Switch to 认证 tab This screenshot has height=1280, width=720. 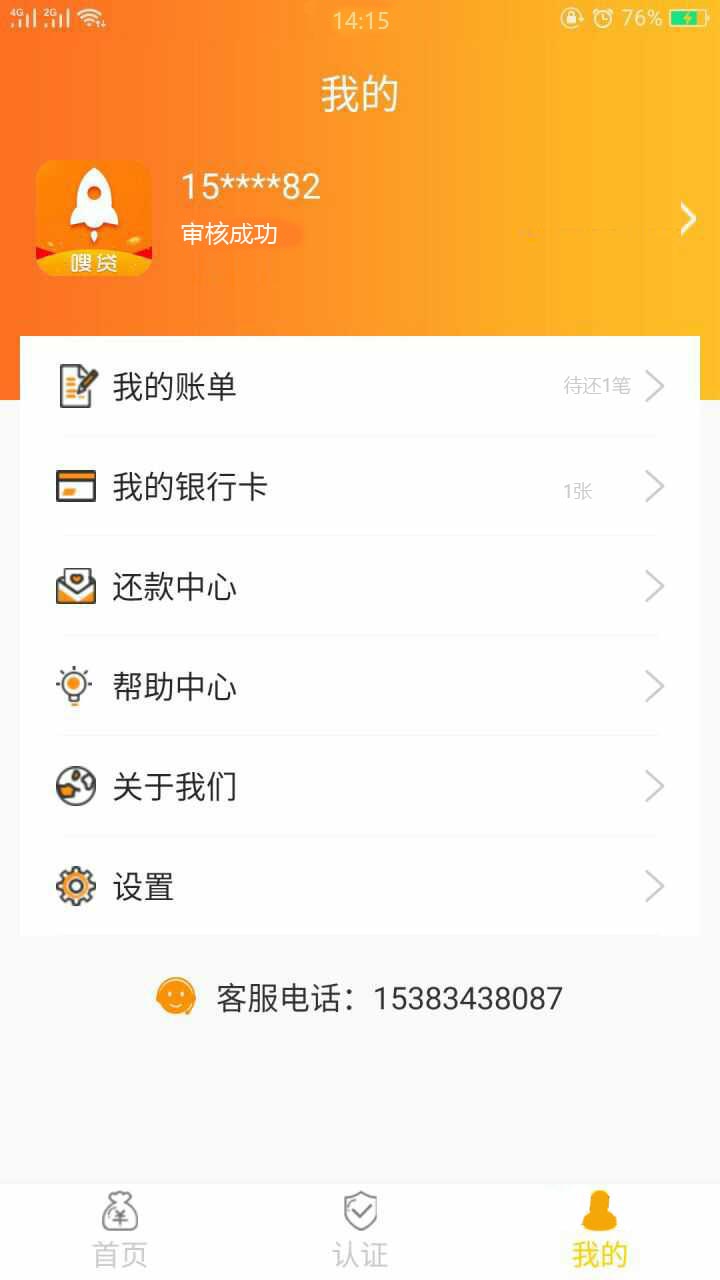point(360,1230)
